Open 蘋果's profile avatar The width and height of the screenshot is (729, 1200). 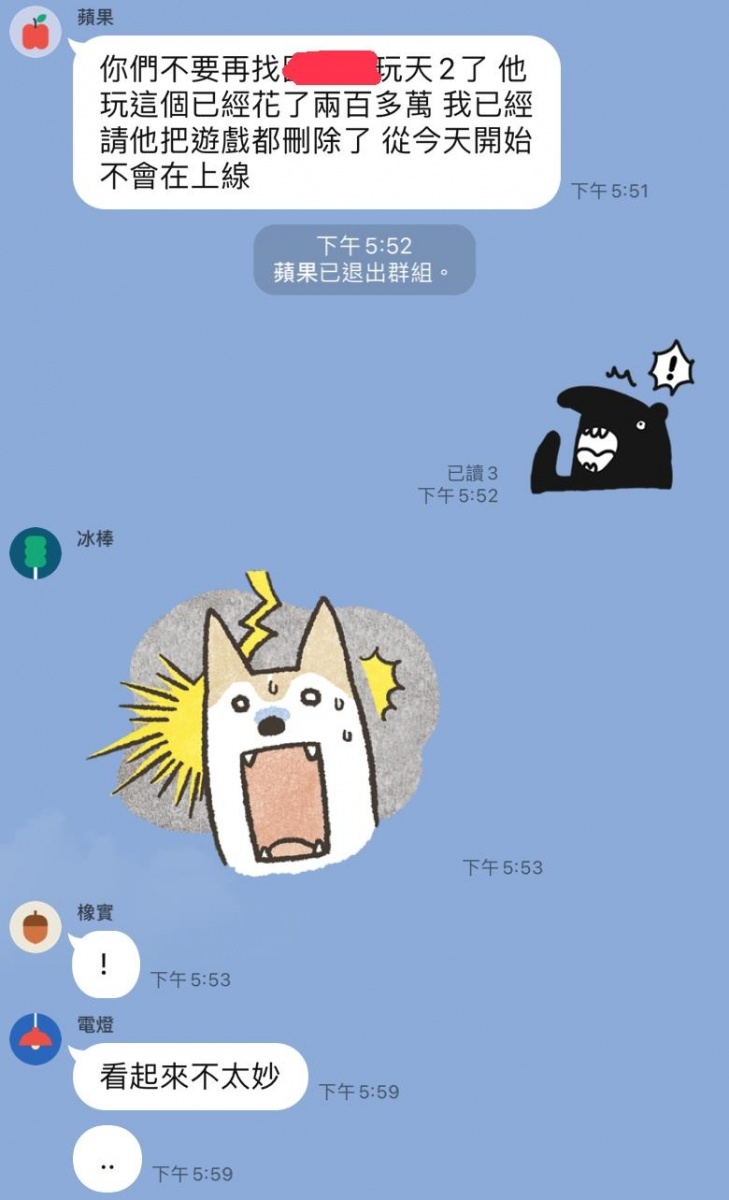tap(35, 33)
